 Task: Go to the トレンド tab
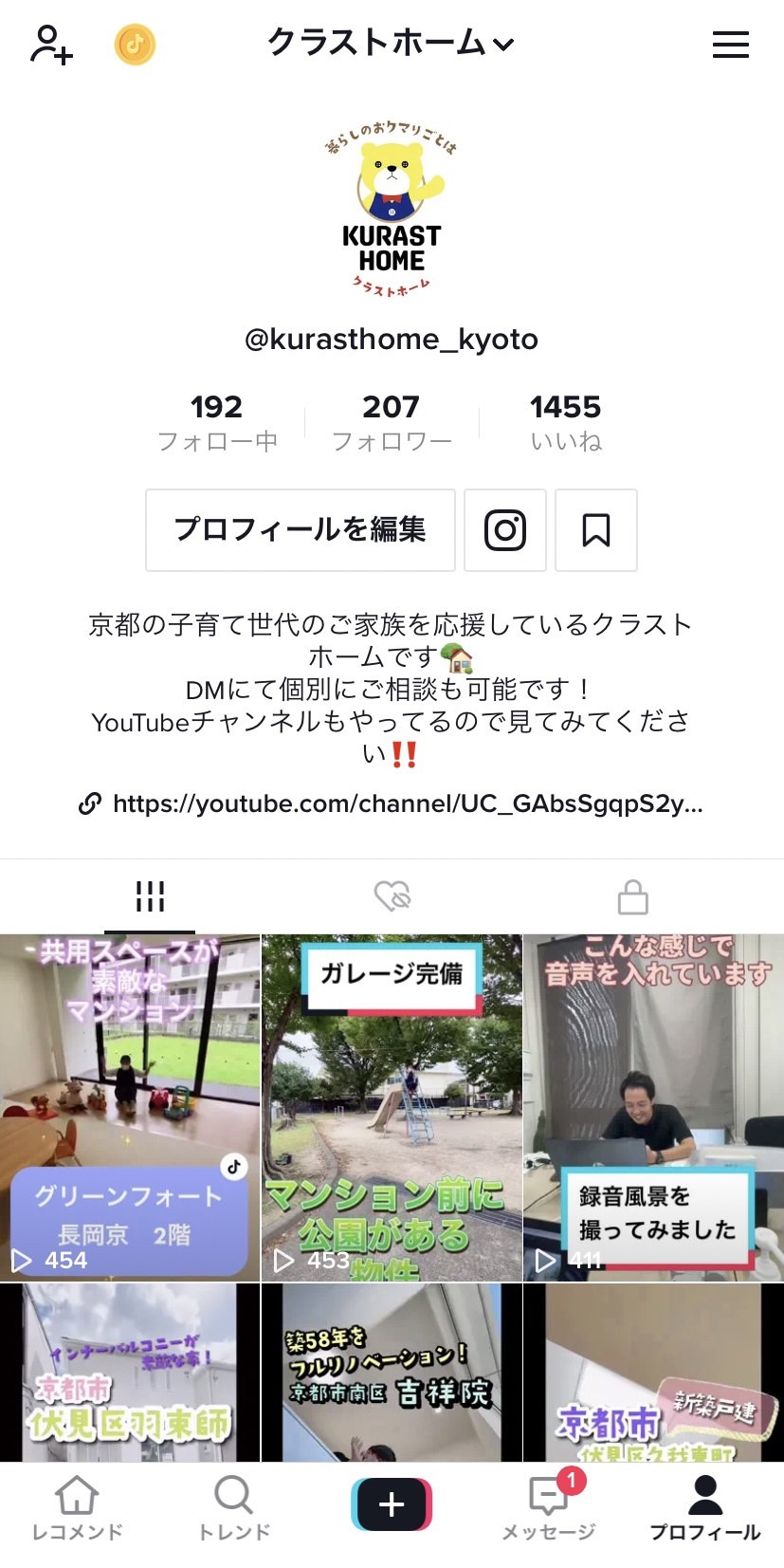(234, 1508)
